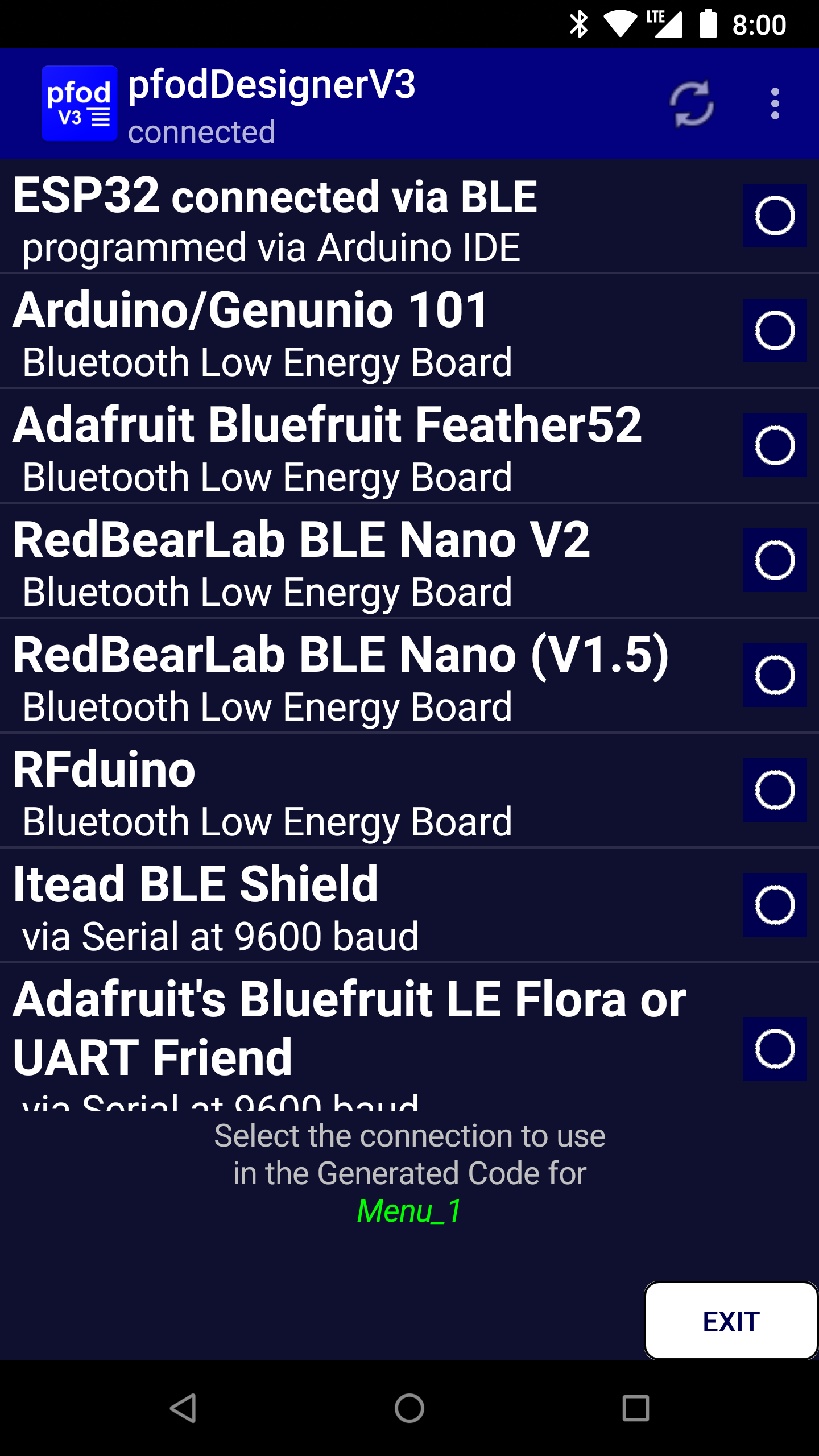Open the three-dot overflow menu
This screenshot has width=819, height=1456.
click(x=775, y=104)
